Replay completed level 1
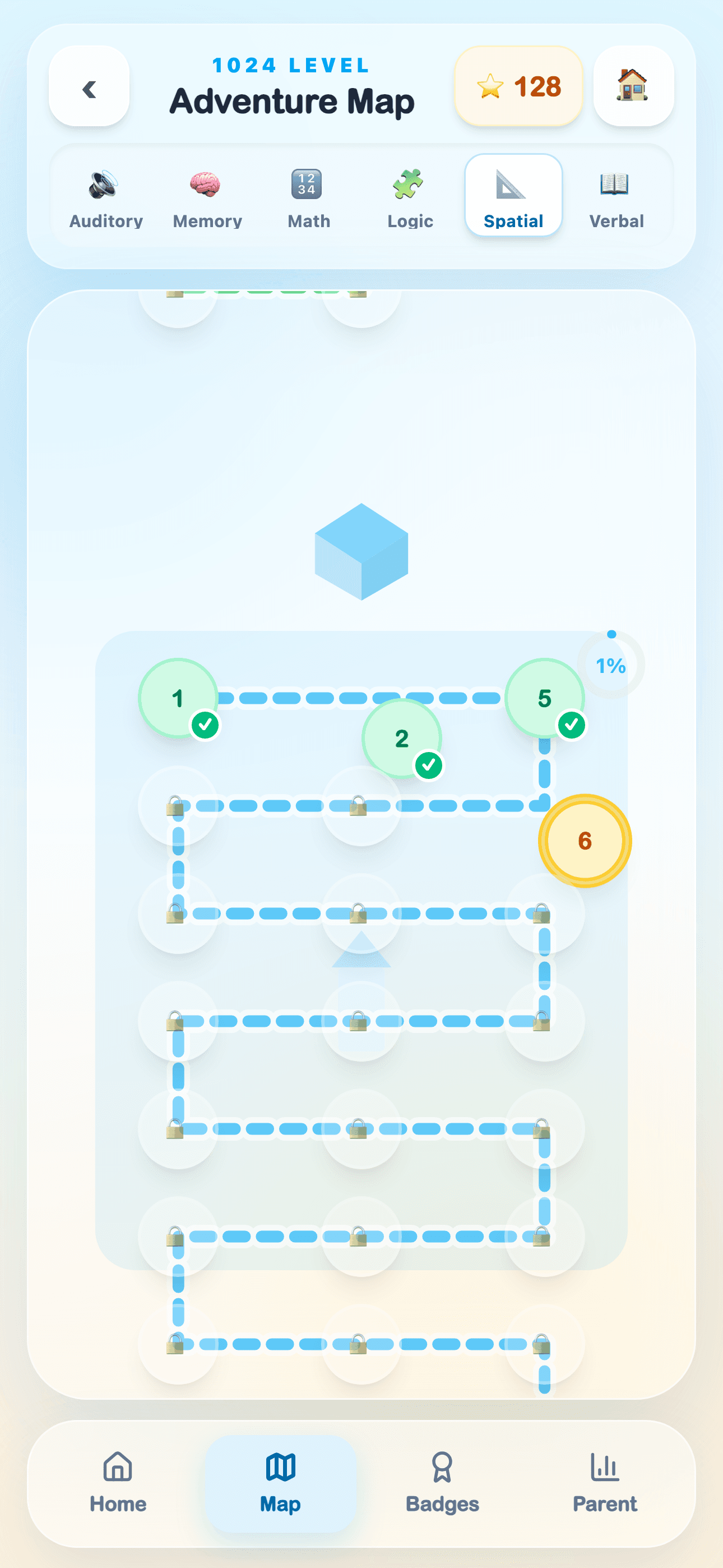 (x=178, y=698)
